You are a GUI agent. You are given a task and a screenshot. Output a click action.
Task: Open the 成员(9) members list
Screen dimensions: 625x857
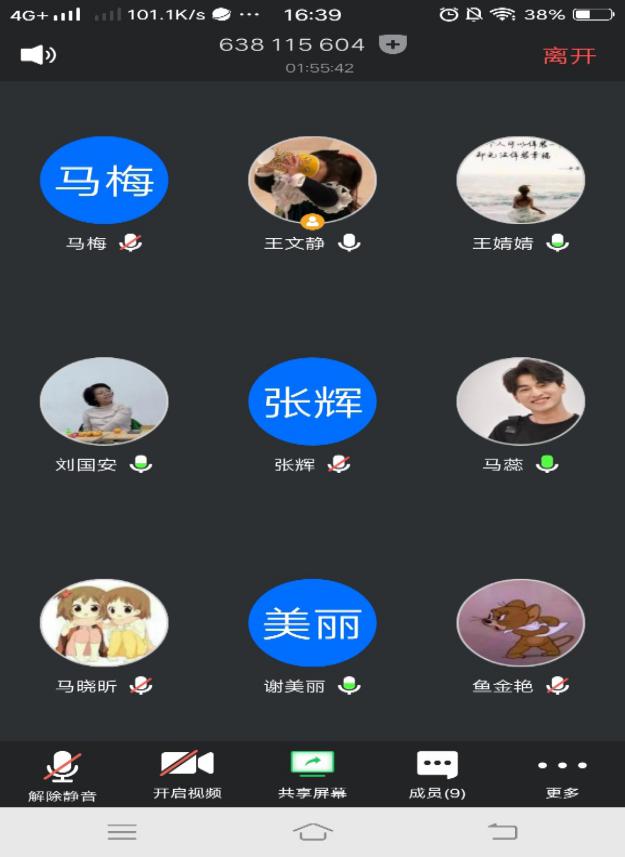pos(437,776)
